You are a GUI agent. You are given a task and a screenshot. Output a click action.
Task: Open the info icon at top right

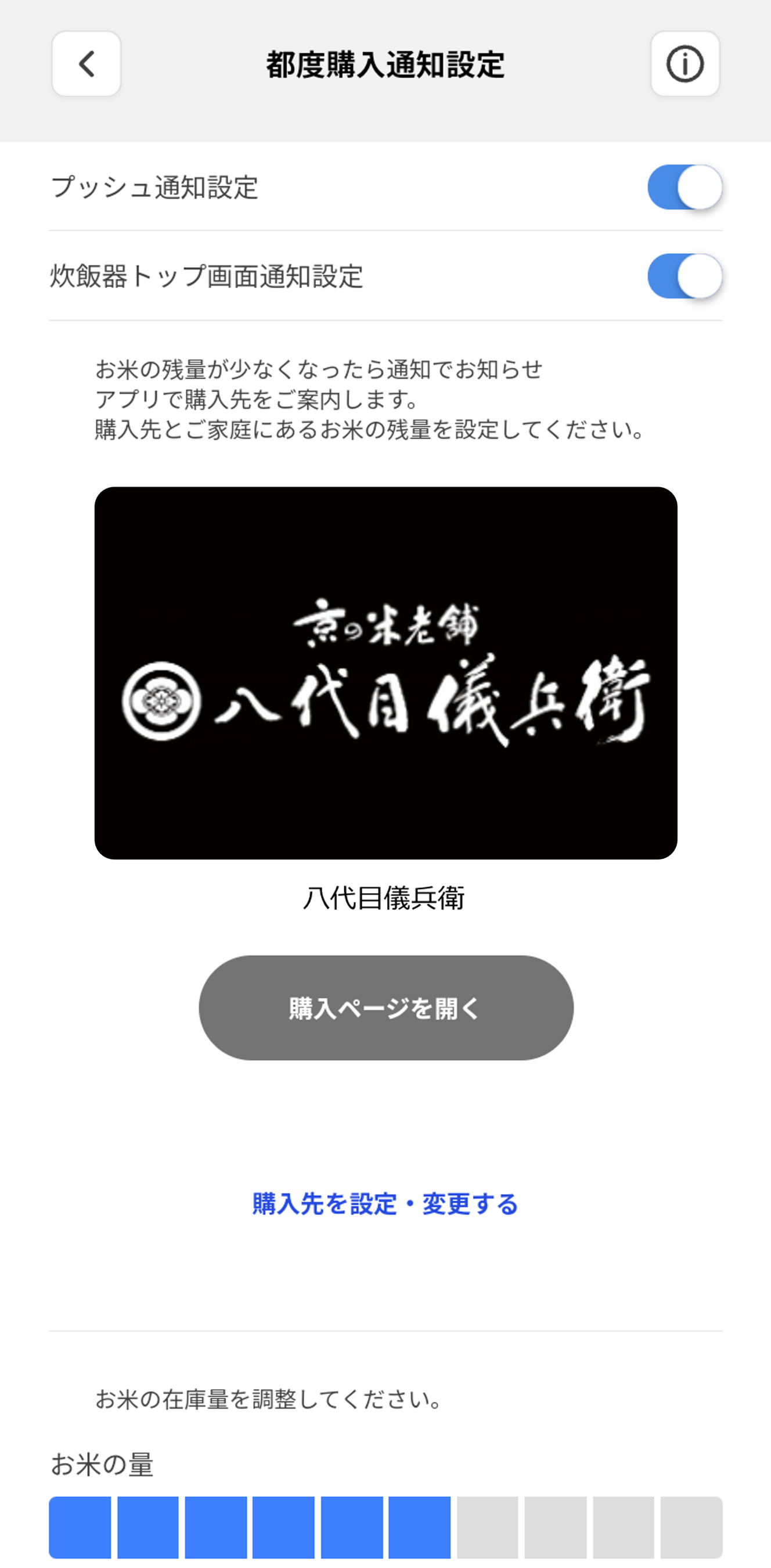point(684,64)
